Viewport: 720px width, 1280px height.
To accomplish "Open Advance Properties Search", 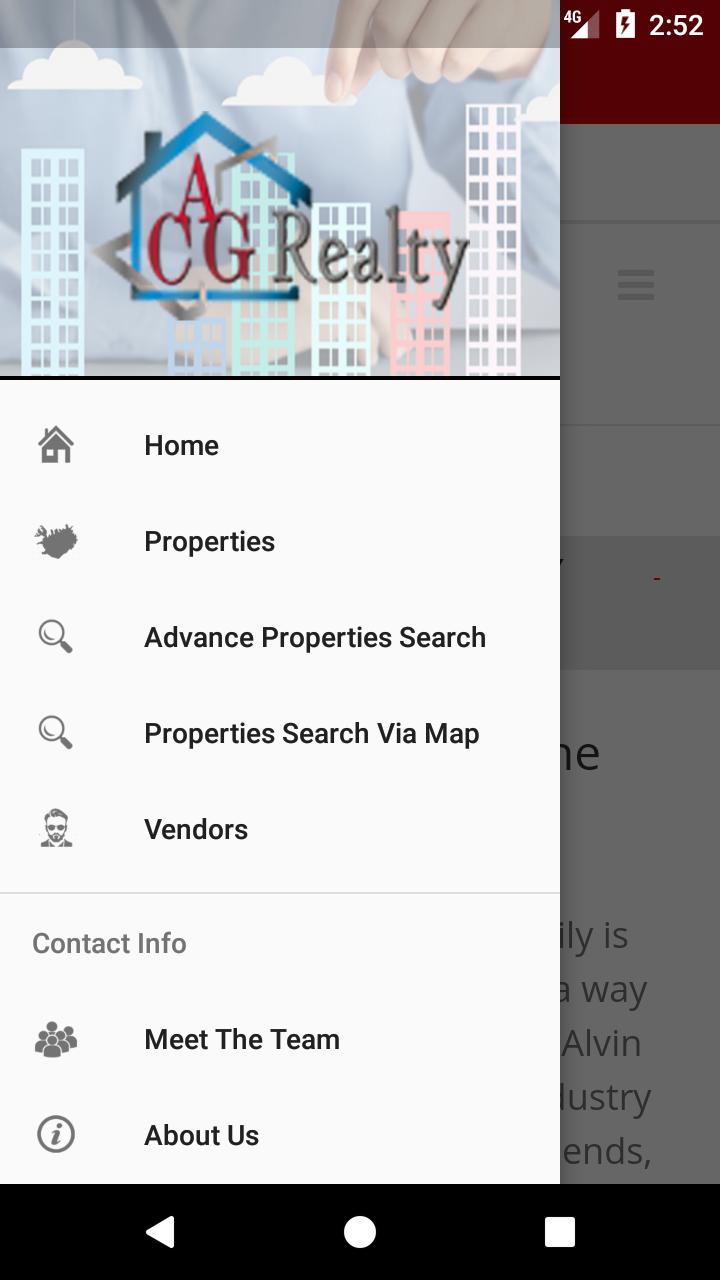I will click(x=314, y=637).
